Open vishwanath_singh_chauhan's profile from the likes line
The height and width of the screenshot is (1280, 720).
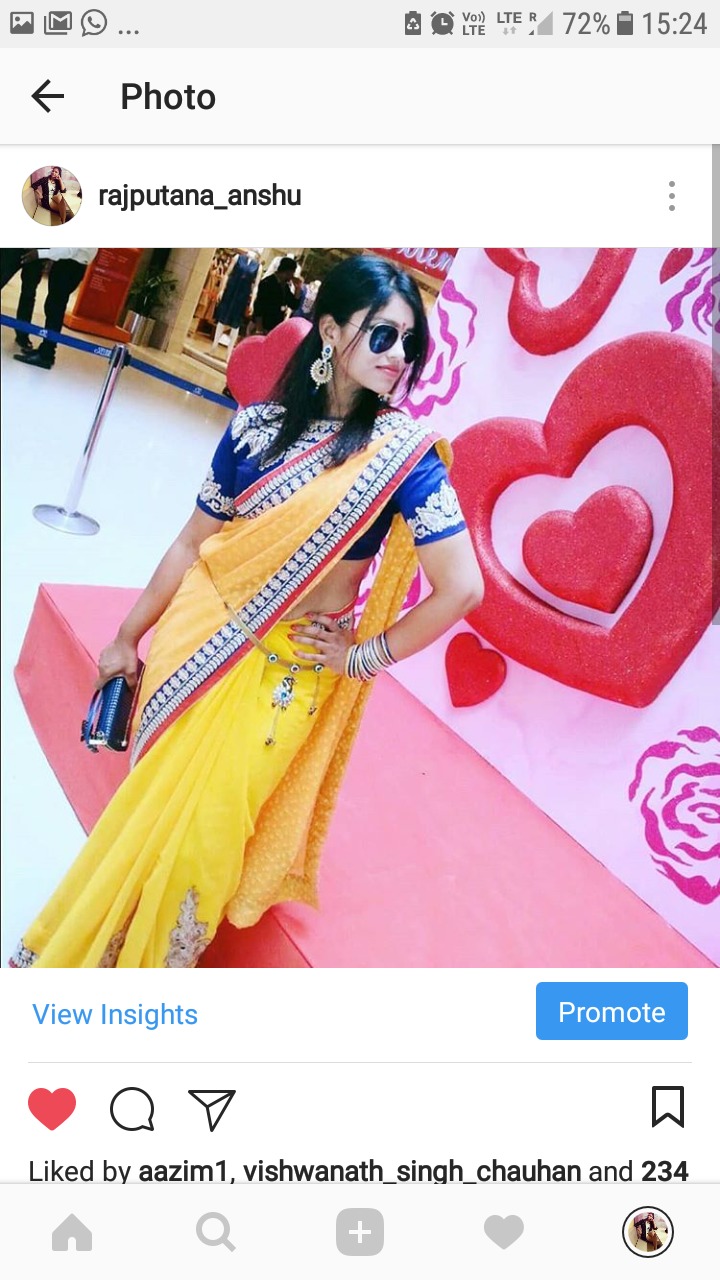[x=412, y=1171]
